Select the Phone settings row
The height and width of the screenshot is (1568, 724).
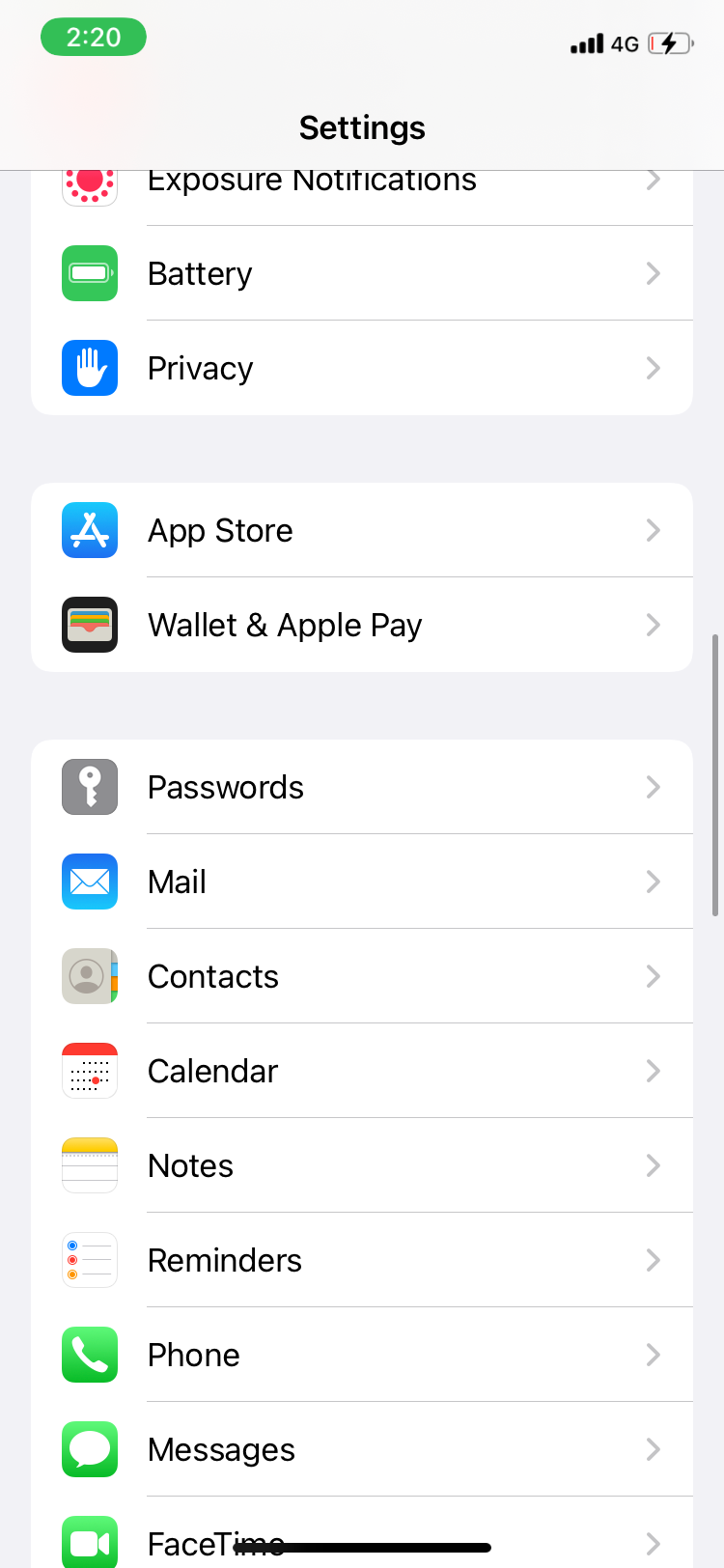(x=362, y=1355)
